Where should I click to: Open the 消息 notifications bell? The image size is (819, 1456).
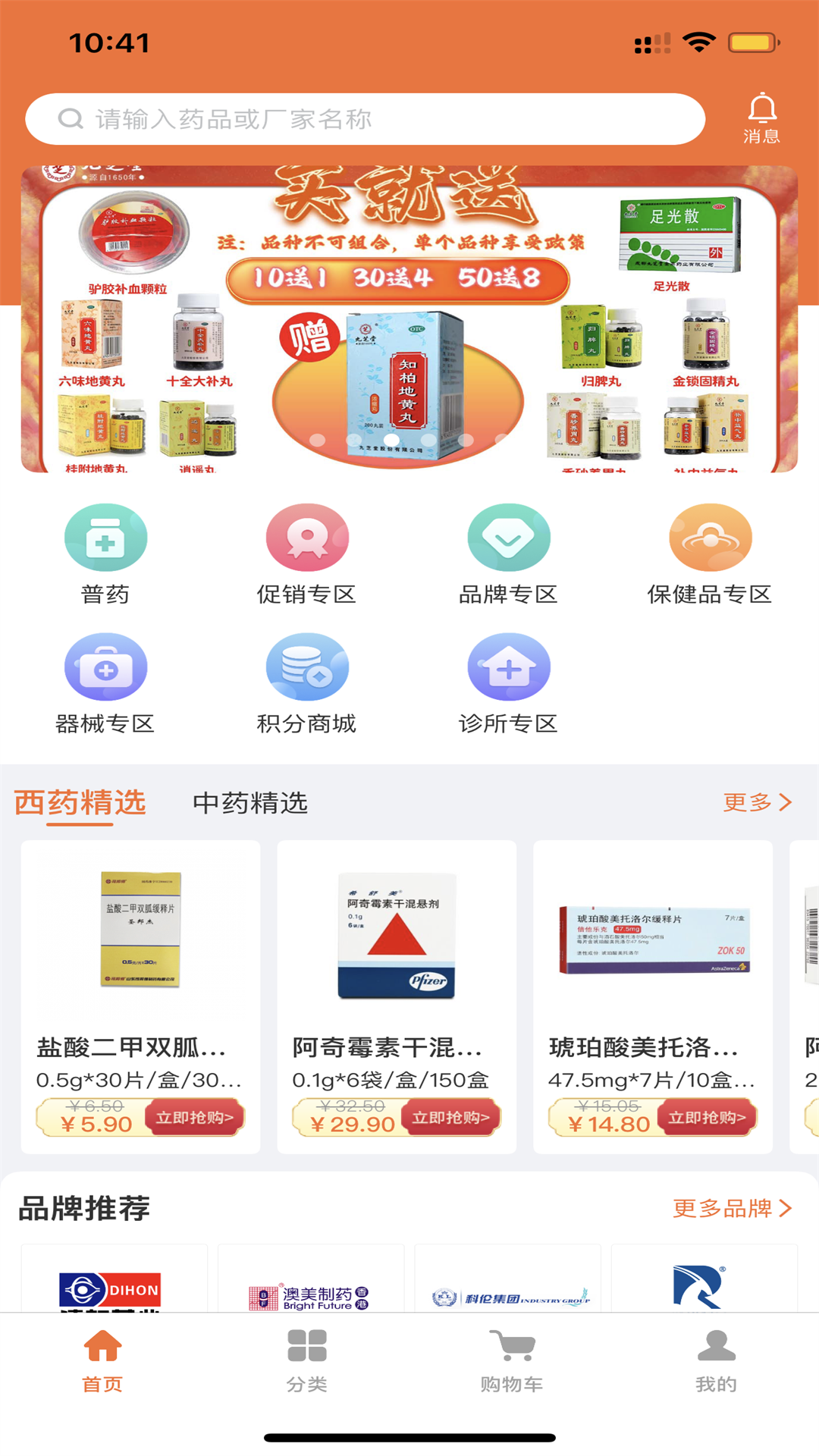click(x=761, y=118)
